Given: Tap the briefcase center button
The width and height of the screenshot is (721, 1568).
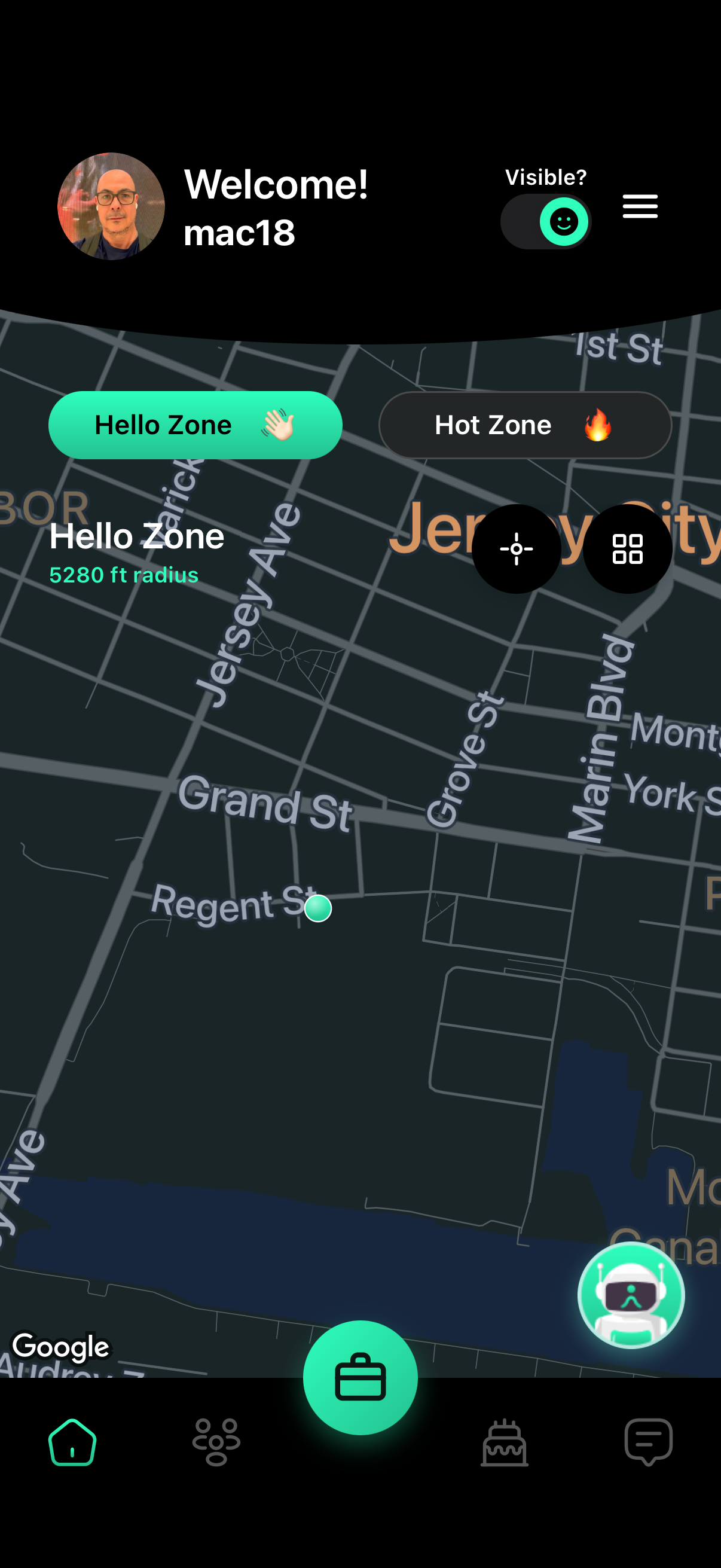Looking at the screenshot, I should pyautogui.click(x=360, y=1377).
